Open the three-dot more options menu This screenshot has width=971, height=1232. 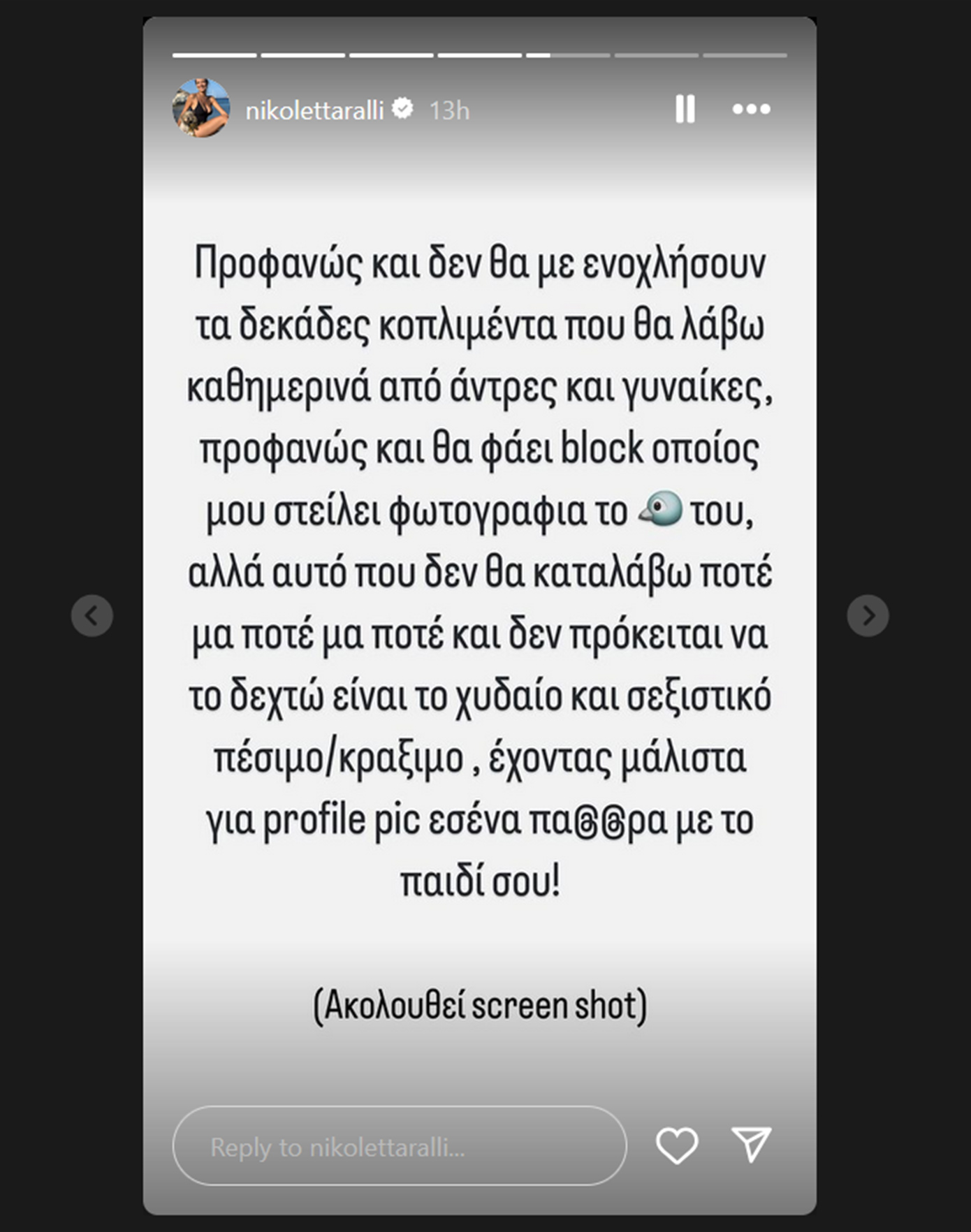tap(751, 110)
